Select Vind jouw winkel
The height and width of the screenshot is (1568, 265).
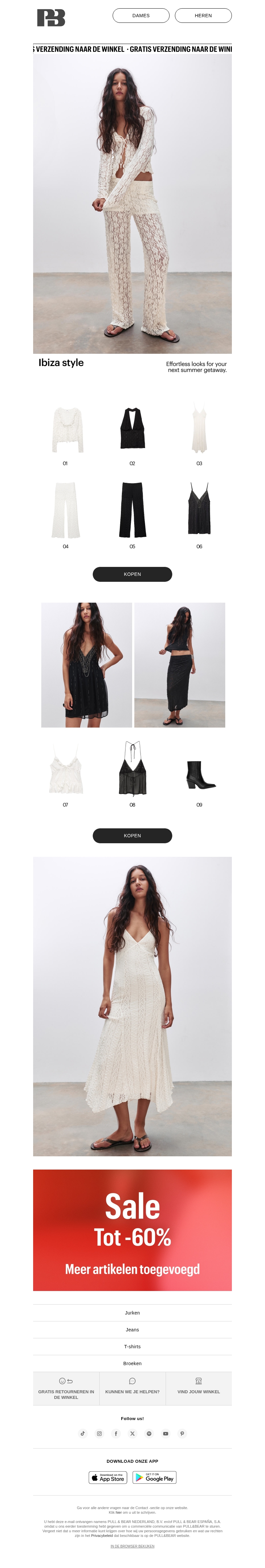click(199, 1388)
